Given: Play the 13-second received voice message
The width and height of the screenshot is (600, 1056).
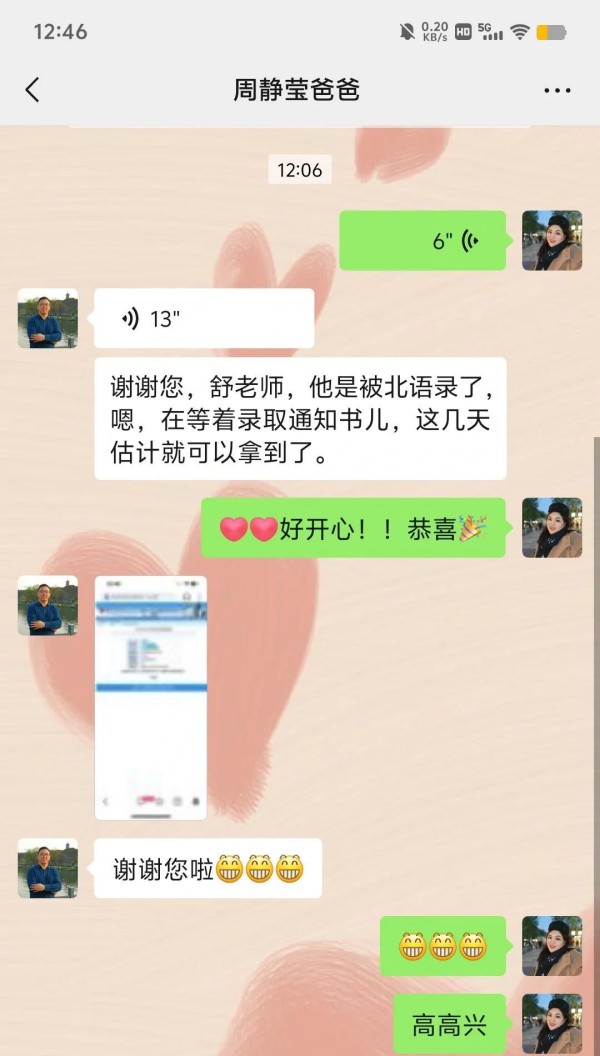Looking at the screenshot, I should [203, 318].
